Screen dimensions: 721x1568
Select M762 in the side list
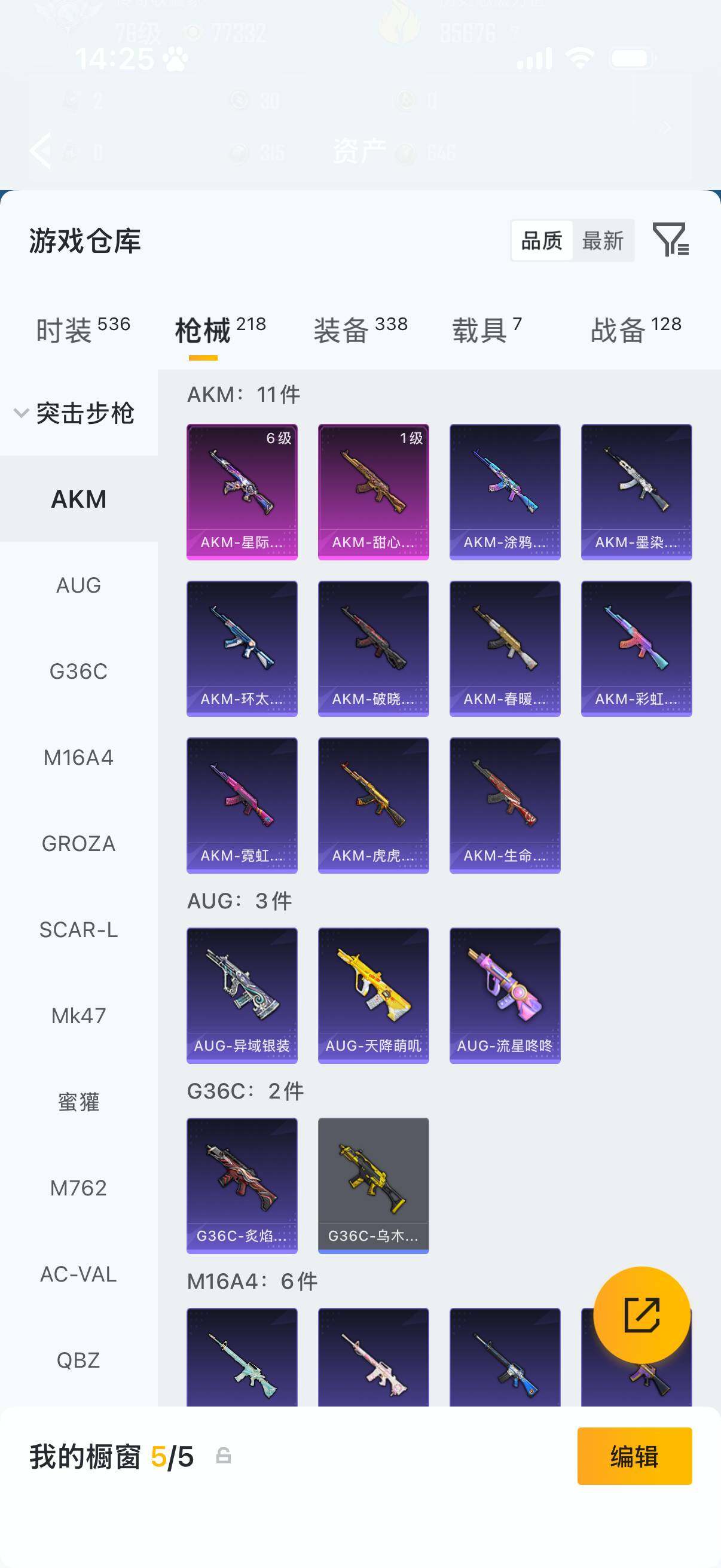[78, 1188]
